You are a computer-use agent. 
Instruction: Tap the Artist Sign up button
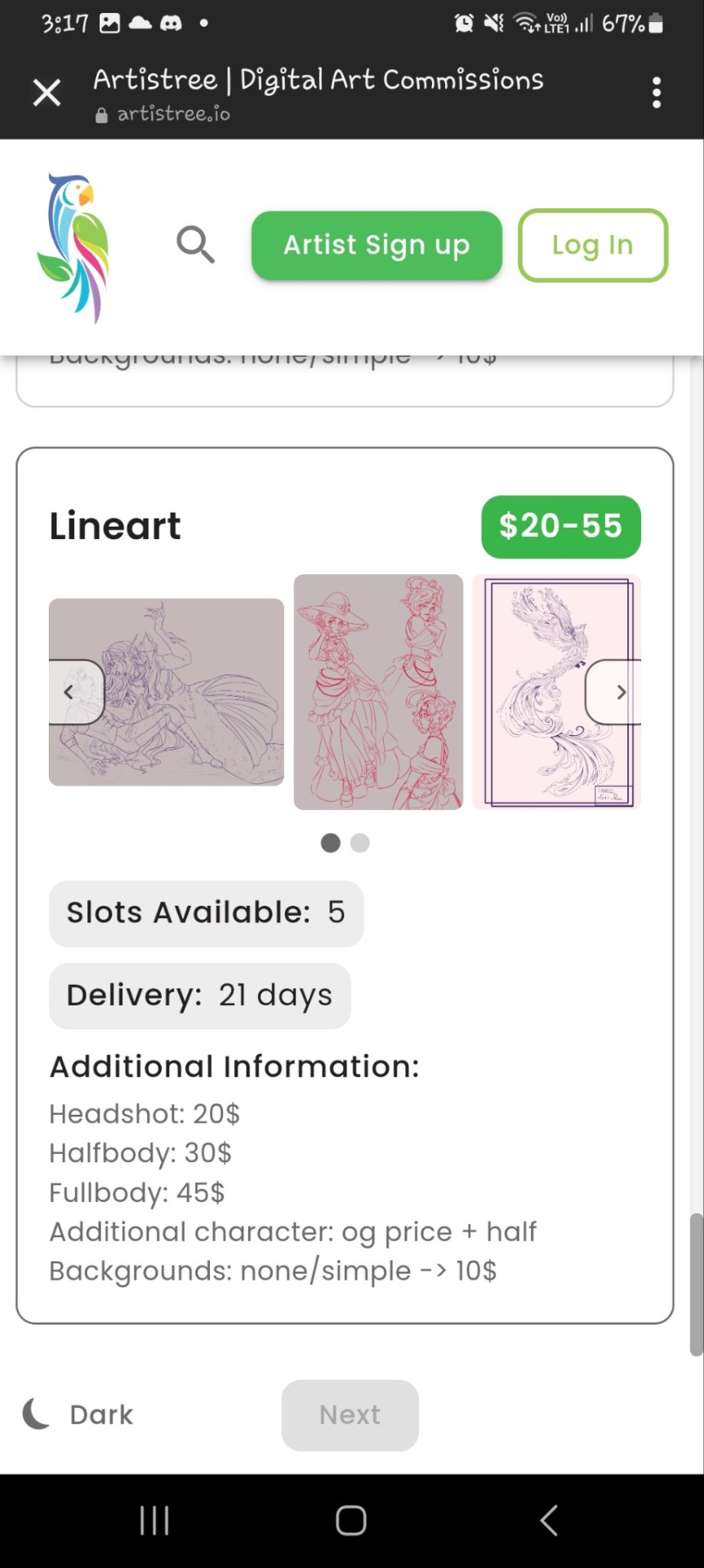[x=377, y=245]
